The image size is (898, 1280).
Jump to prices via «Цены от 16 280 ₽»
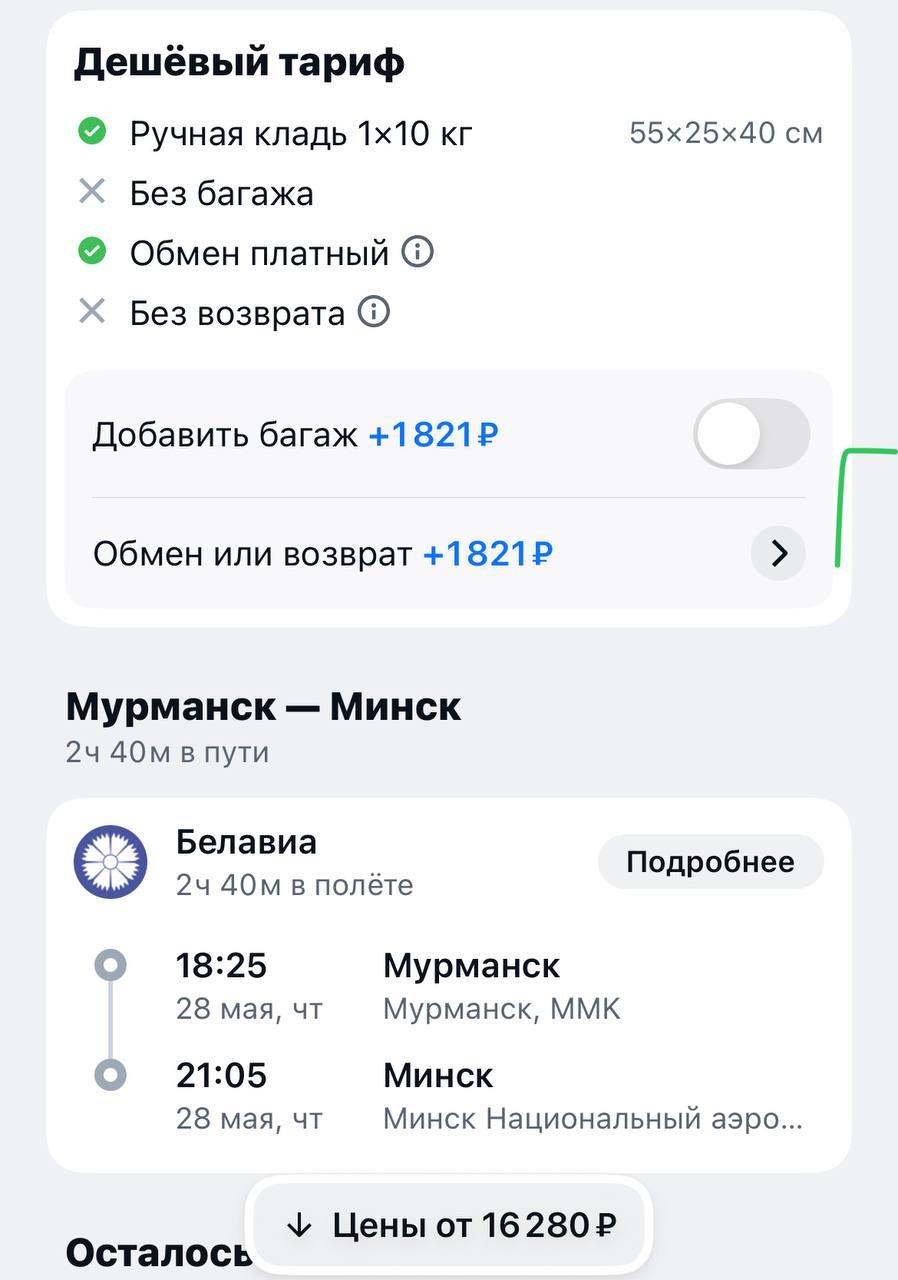pos(450,1225)
